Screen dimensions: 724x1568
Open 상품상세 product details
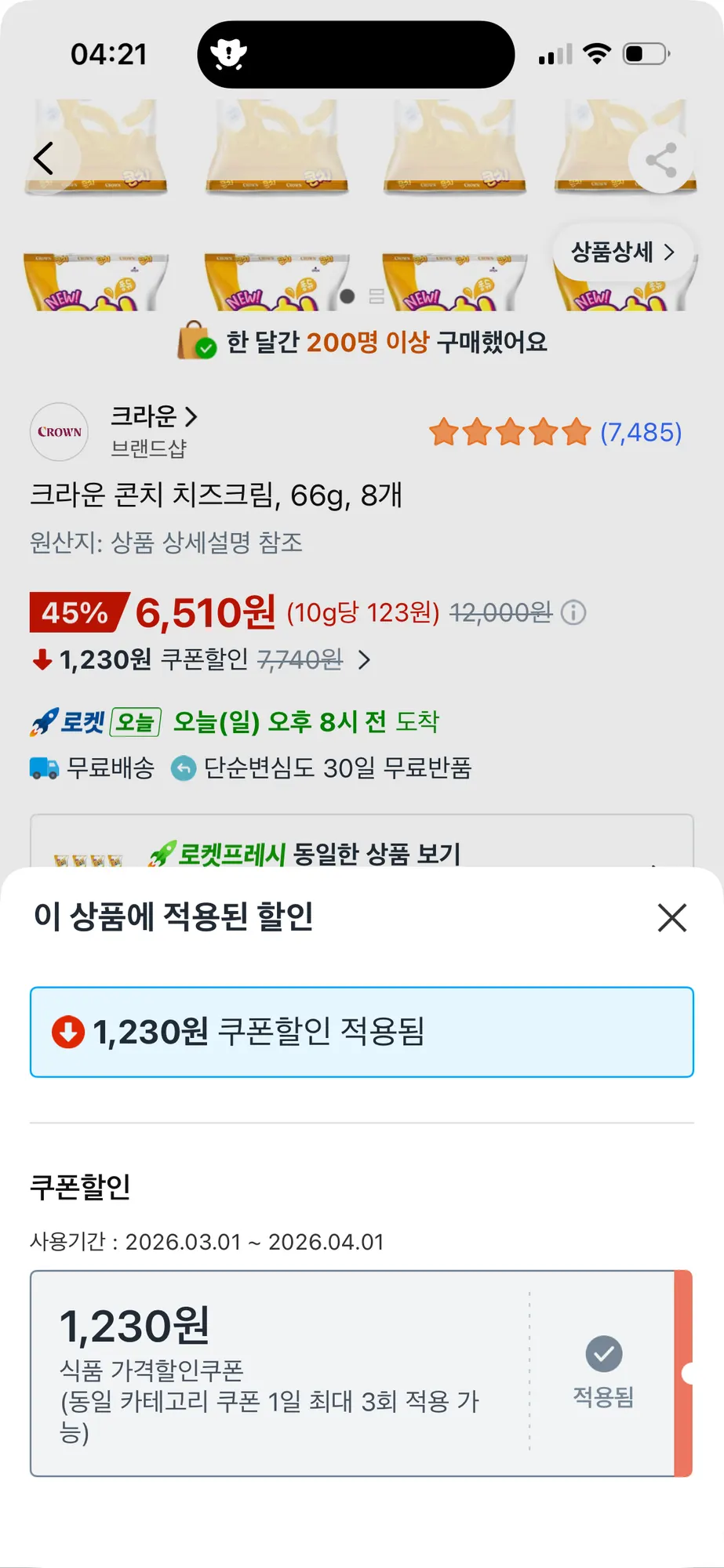(x=622, y=252)
